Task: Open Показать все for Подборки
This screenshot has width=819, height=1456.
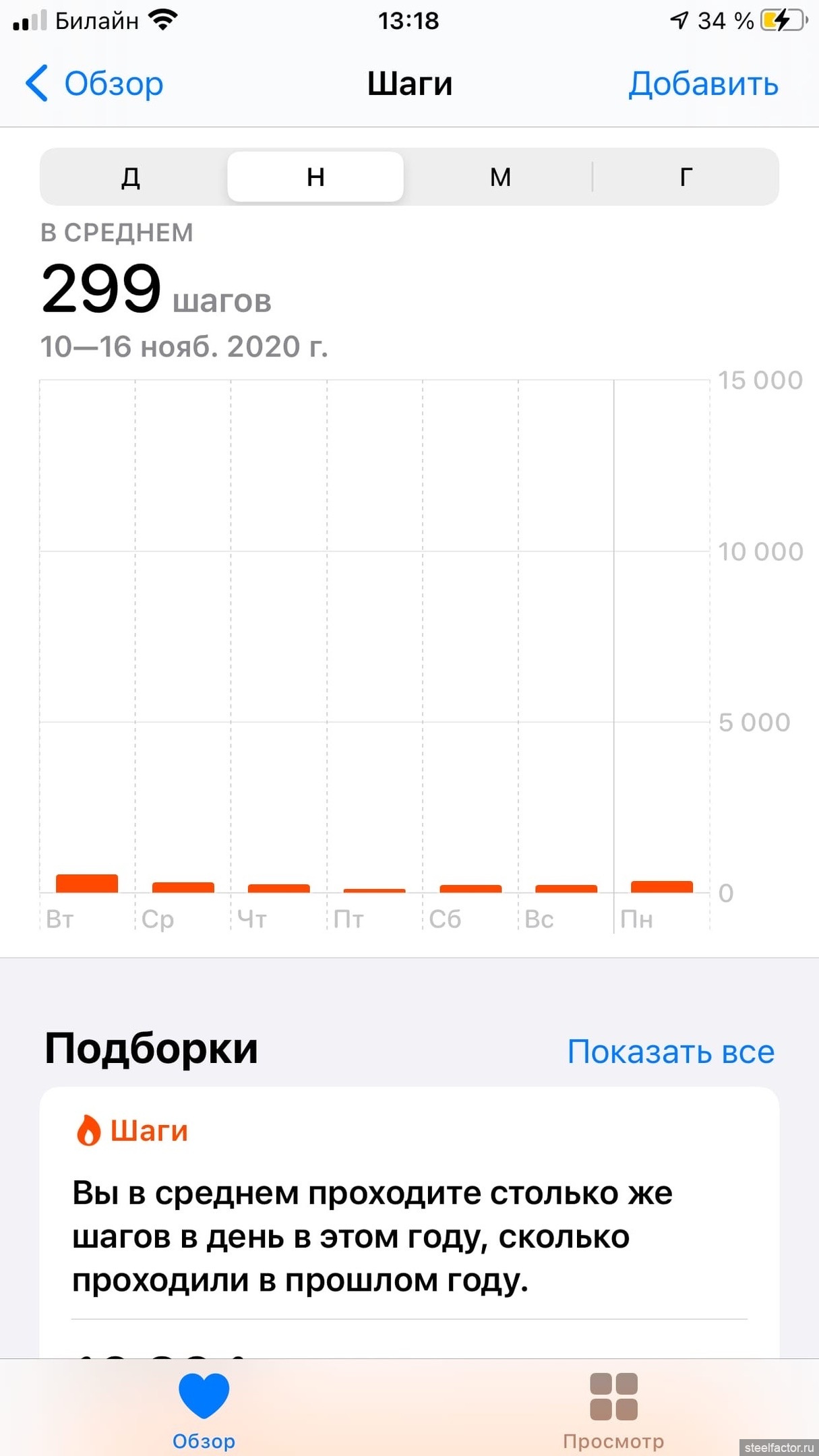Action: click(x=671, y=1052)
